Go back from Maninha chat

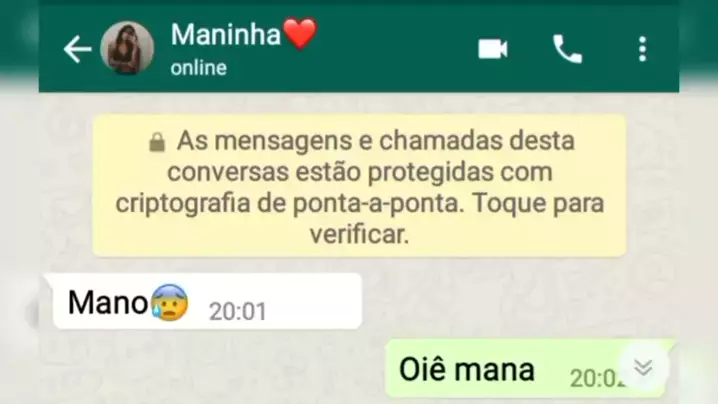(x=77, y=49)
